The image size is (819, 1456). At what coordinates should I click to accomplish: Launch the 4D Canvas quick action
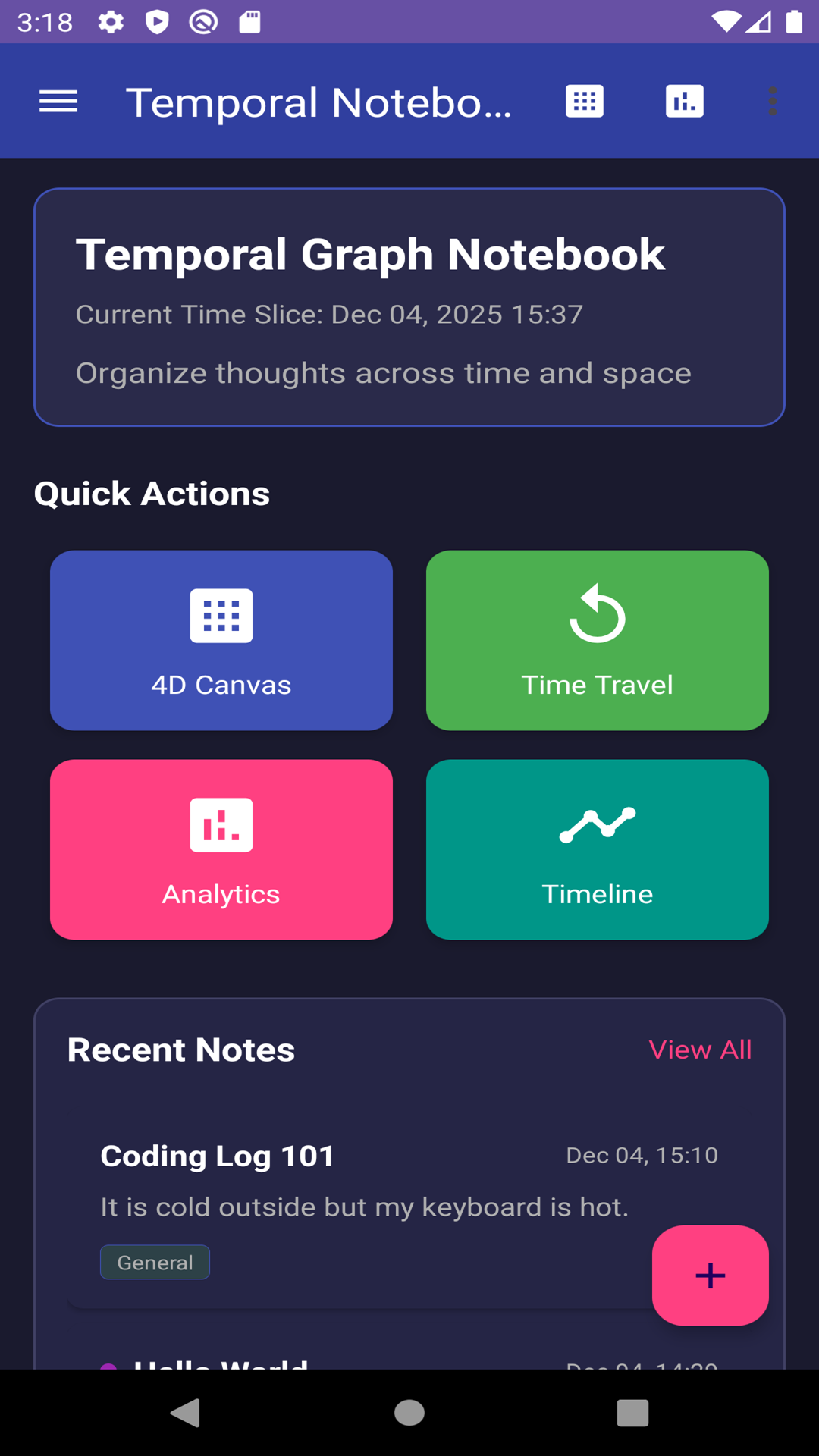coord(221,641)
